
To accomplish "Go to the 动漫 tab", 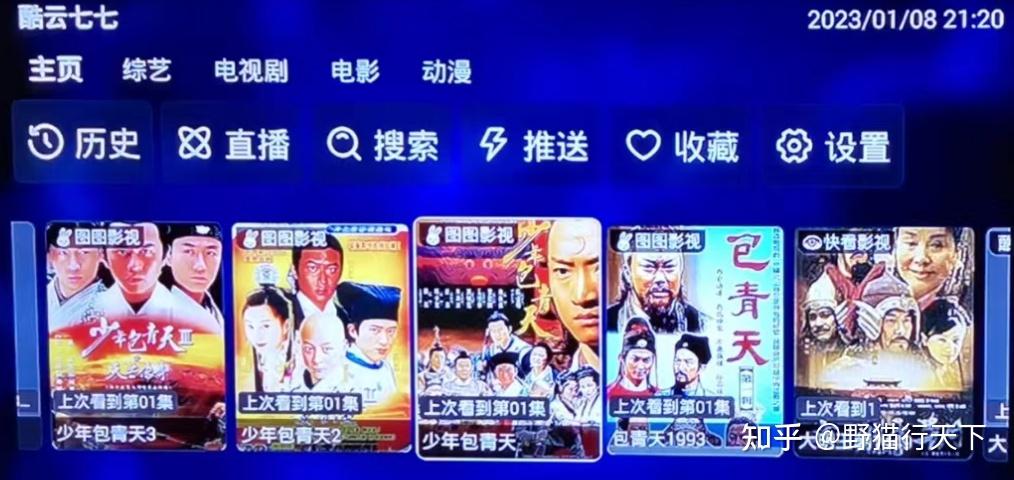I will 446,71.
